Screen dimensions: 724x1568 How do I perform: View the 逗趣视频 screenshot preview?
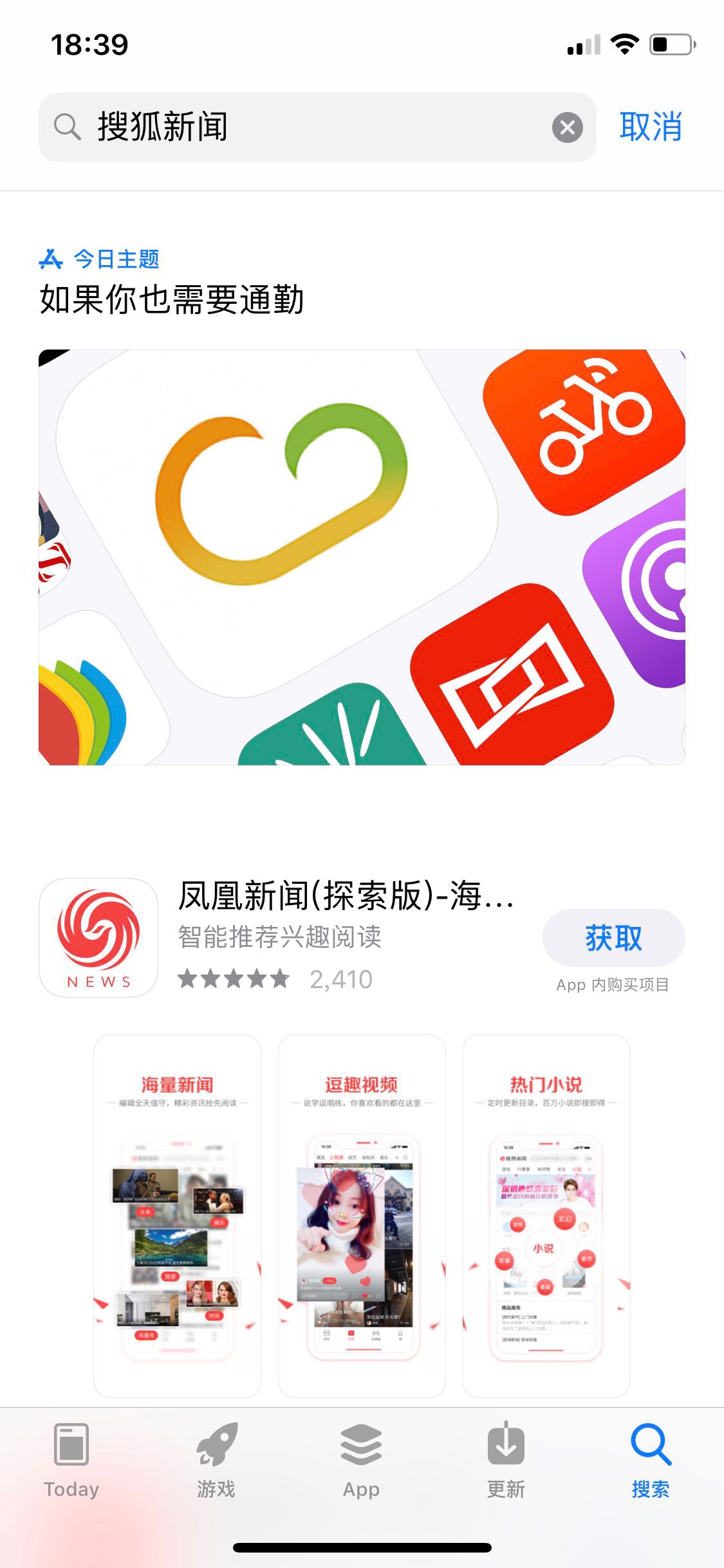tap(362, 1216)
